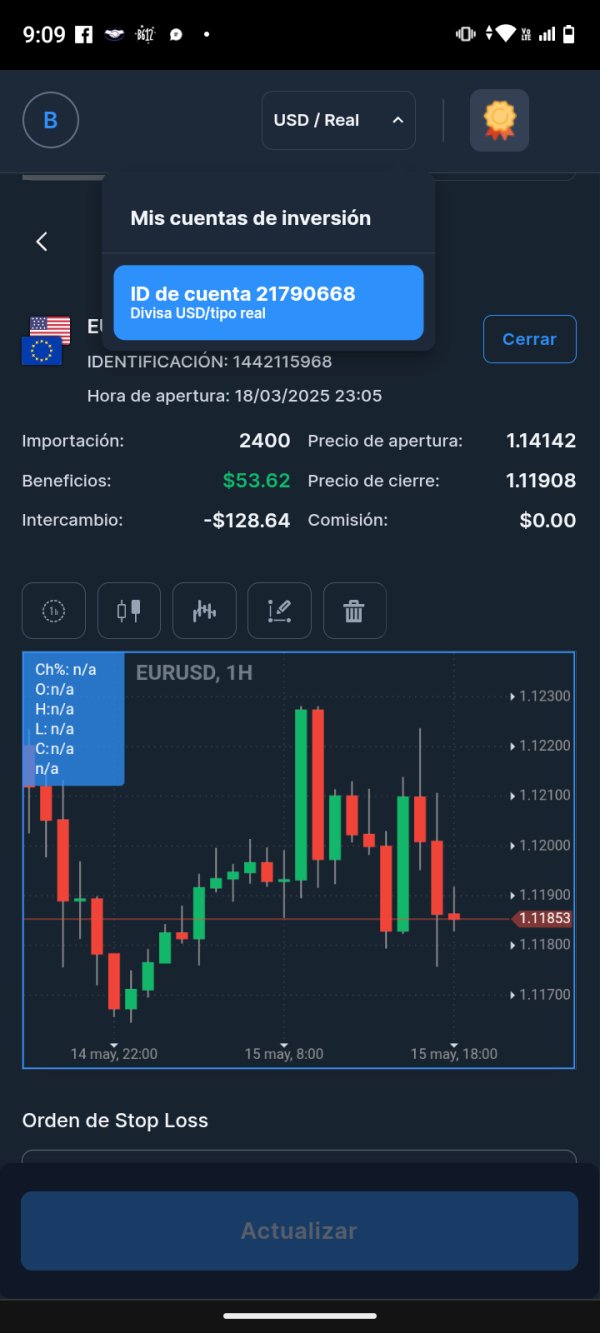Tap the Actualizar button
The width and height of the screenshot is (600, 1333).
coord(299,1231)
